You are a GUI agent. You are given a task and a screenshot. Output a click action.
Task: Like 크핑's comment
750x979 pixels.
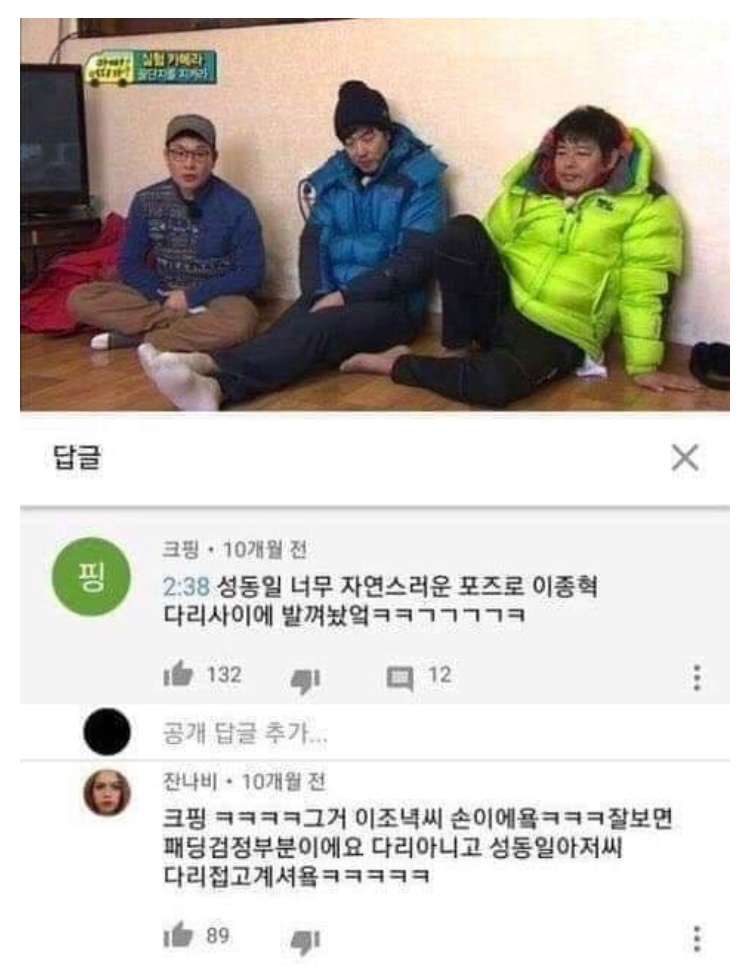(178, 676)
